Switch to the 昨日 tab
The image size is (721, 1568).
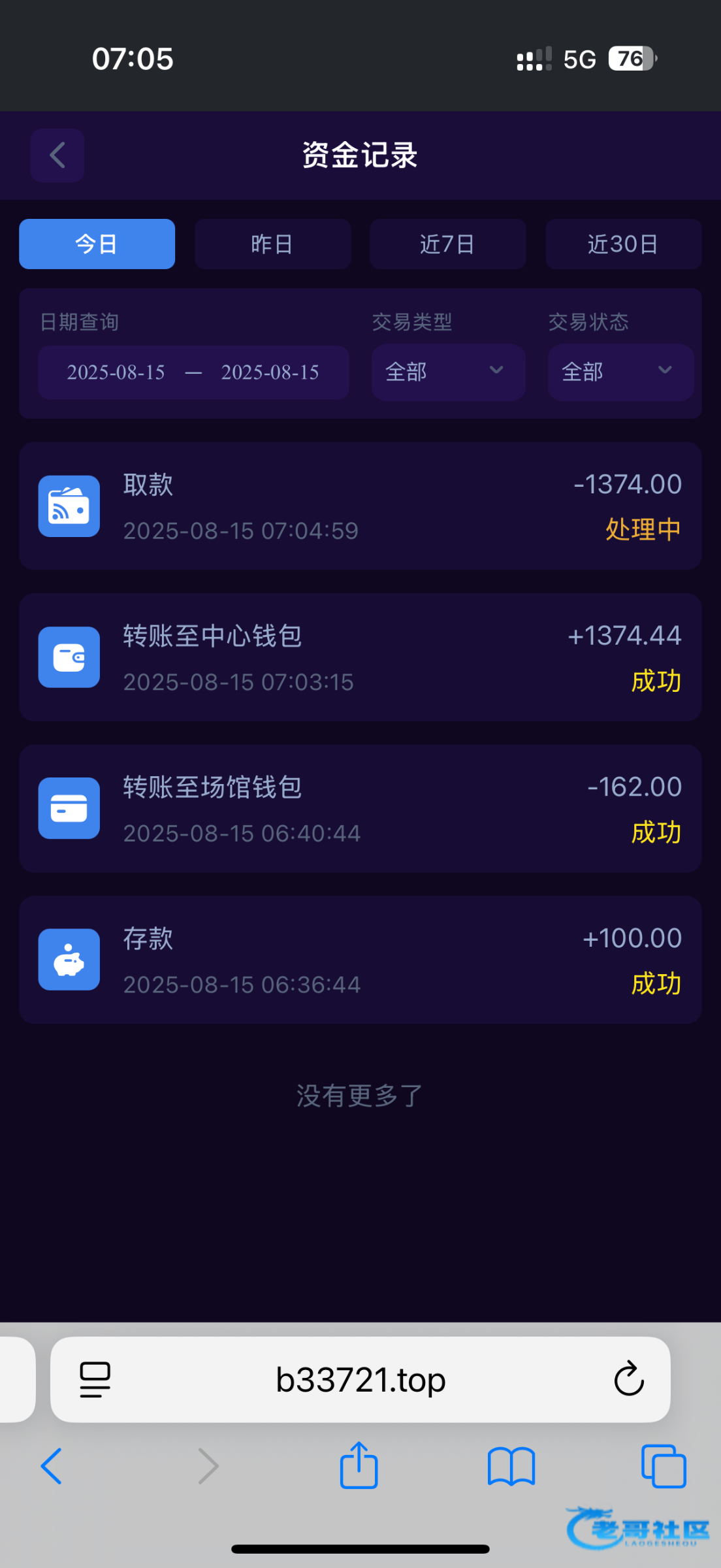[x=272, y=244]
